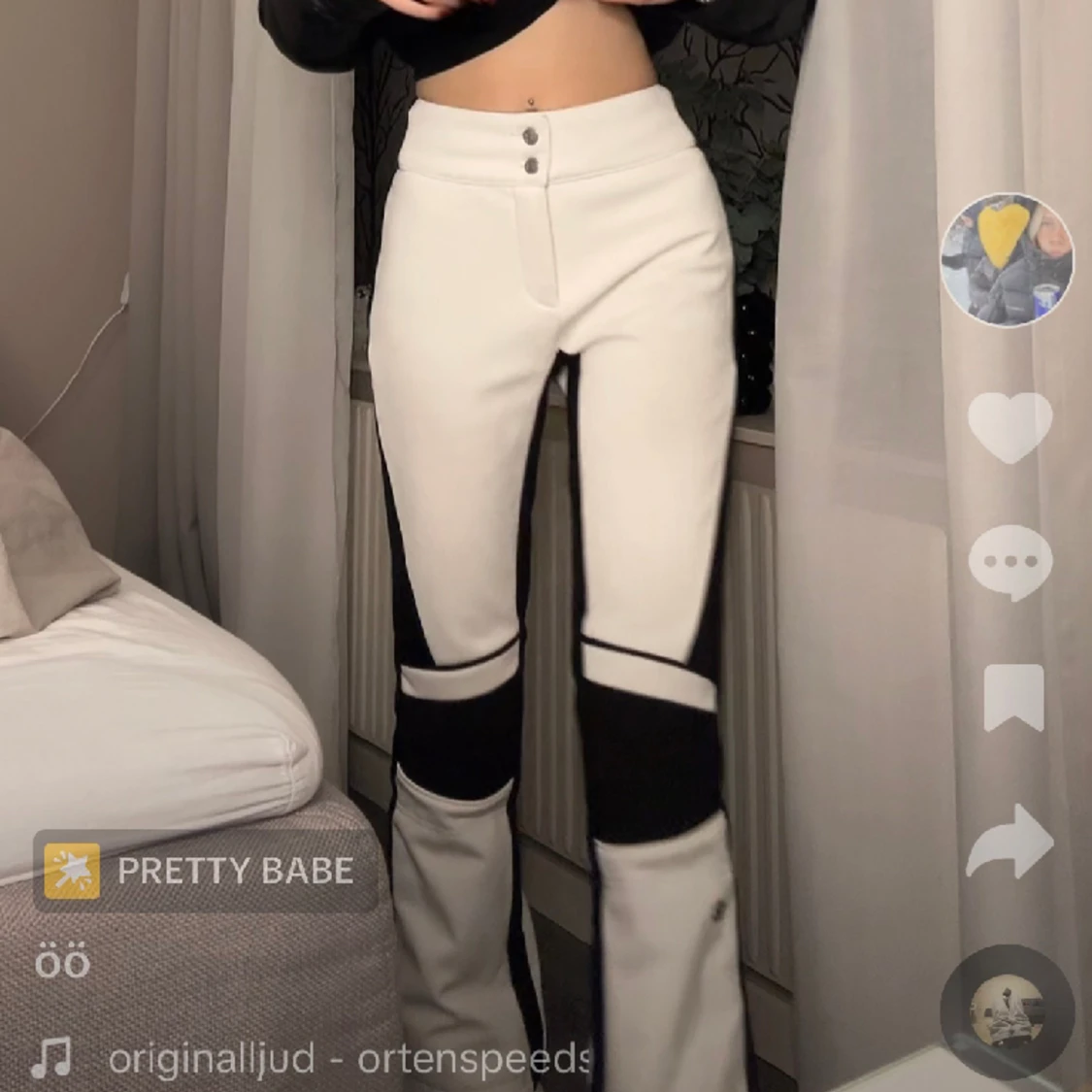The height and width of the screenshot is (1092, 1092).
Task: Share this video with the arrow
Action: [1010, 840]
